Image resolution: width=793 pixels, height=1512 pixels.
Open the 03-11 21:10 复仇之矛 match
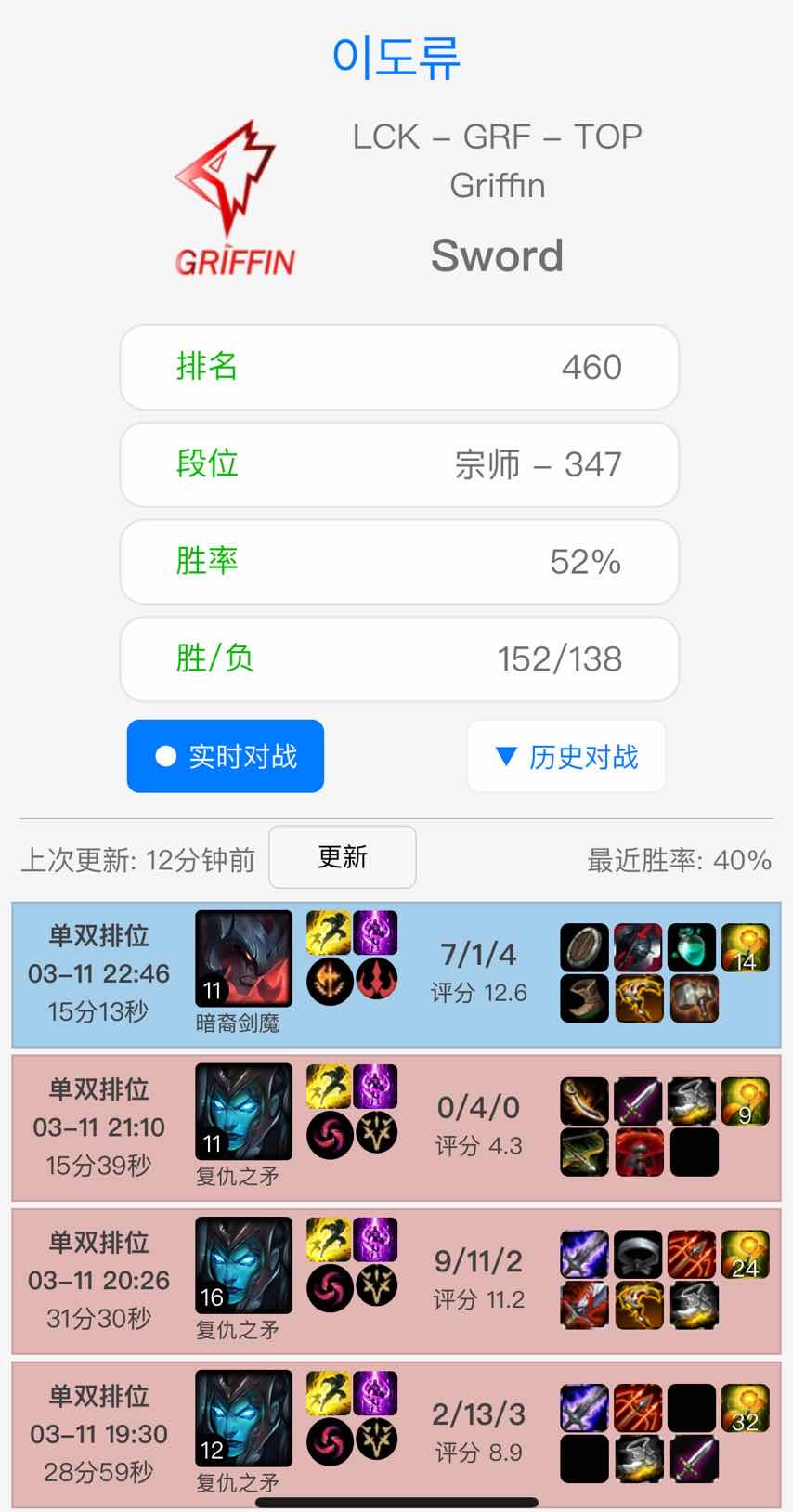[x=396, y=1127]
